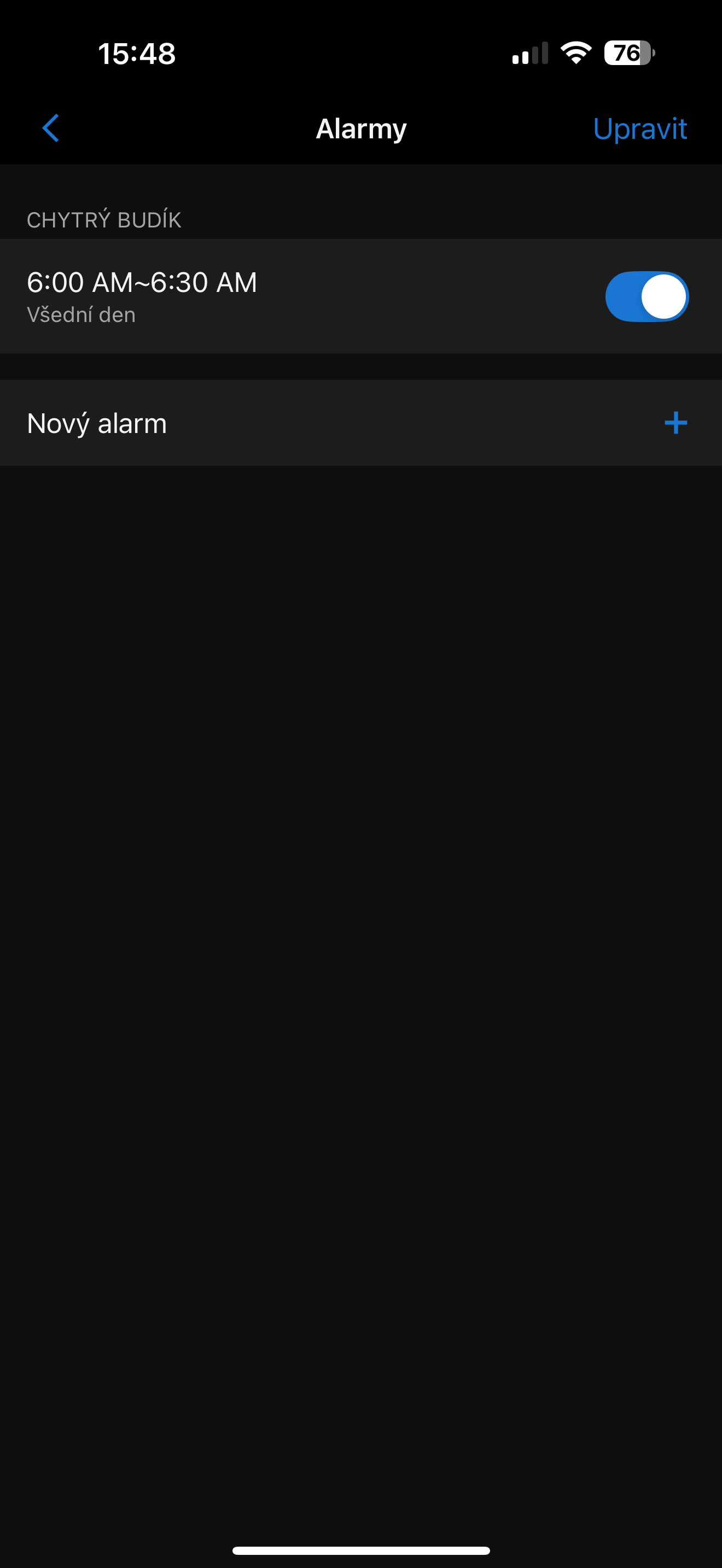Disable the 6:00 AM~6:30 AM smart alarm
722x1568 pixels.
tap(646, 296)
